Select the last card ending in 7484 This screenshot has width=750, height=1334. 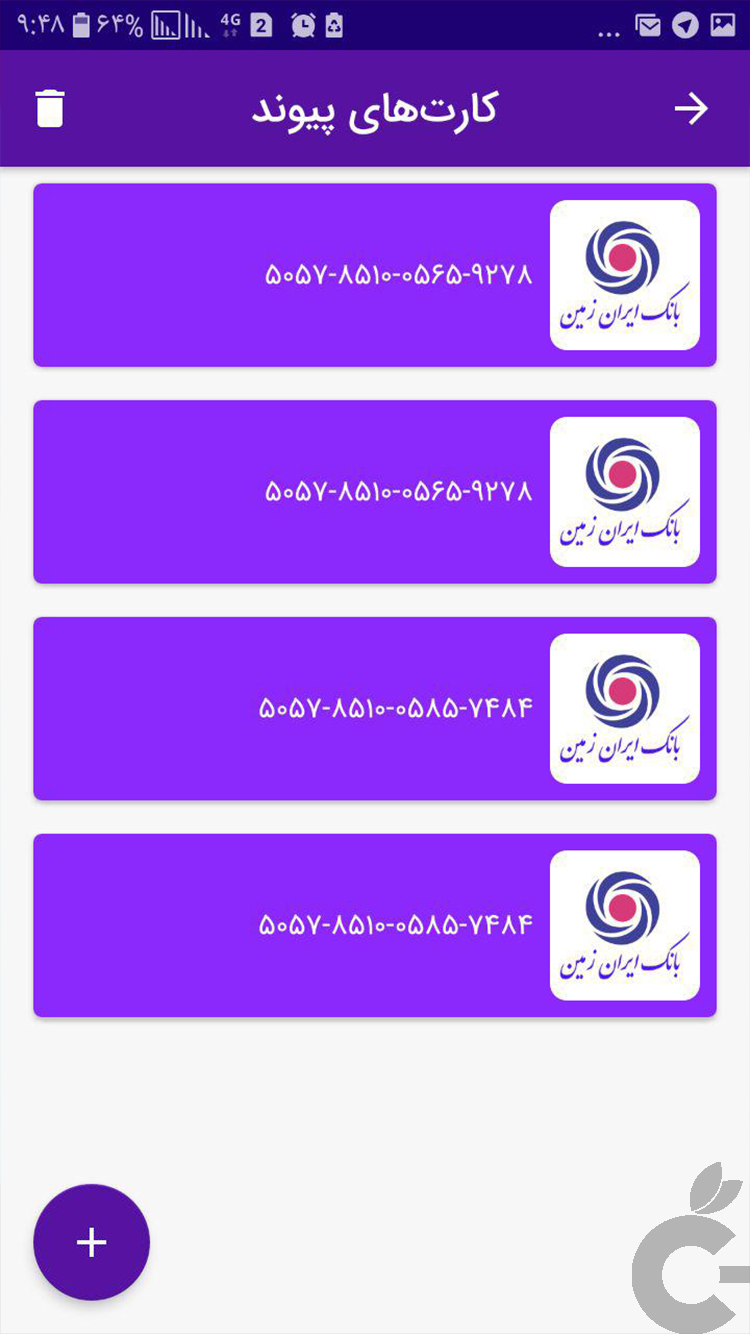(375, 925)
